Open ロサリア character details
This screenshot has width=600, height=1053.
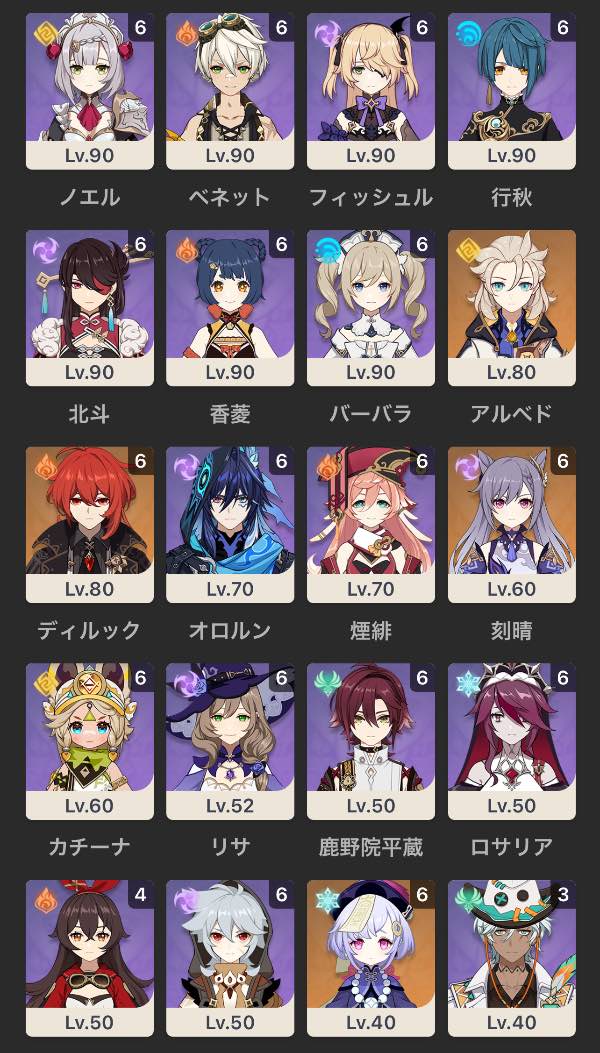pyautogui.click(x=512, y=741)
